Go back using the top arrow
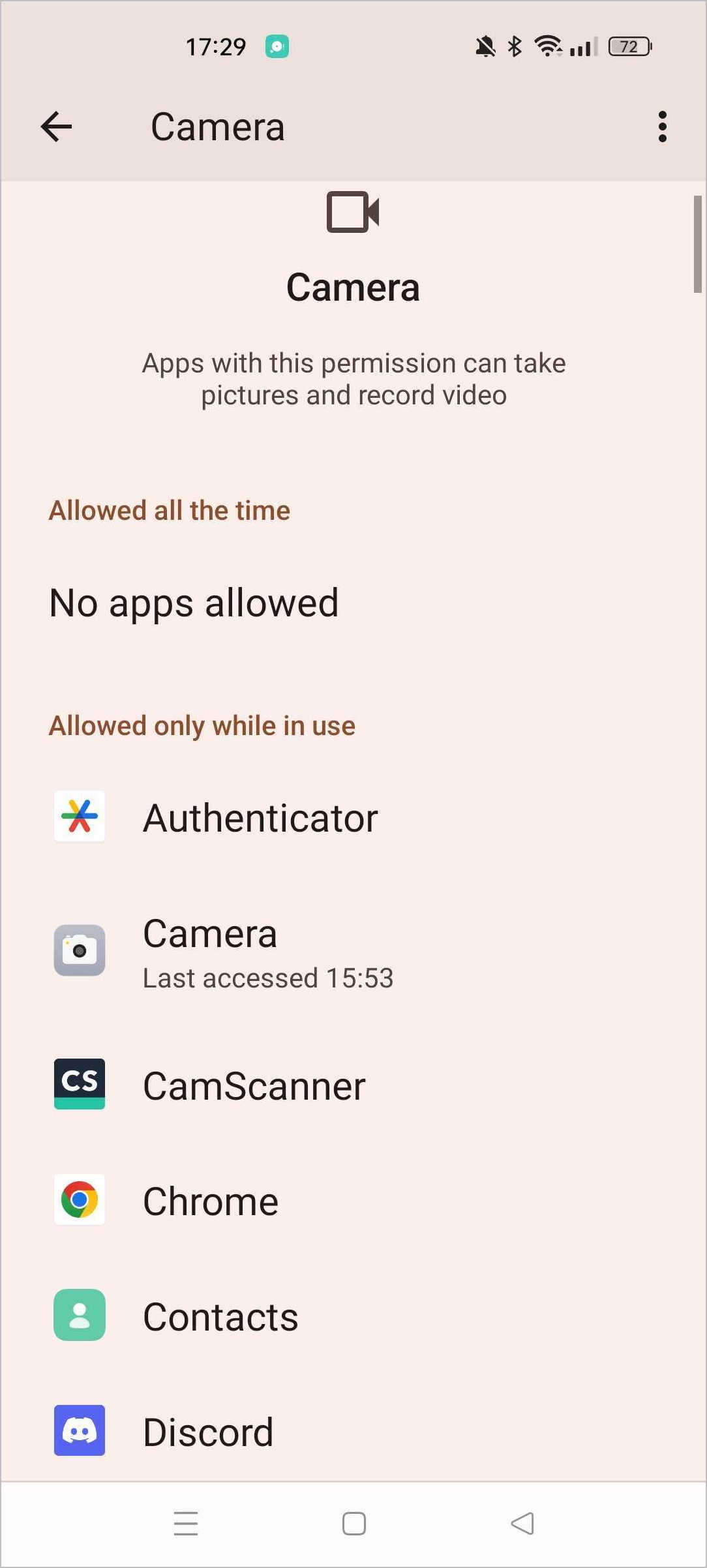 point(56,127)
